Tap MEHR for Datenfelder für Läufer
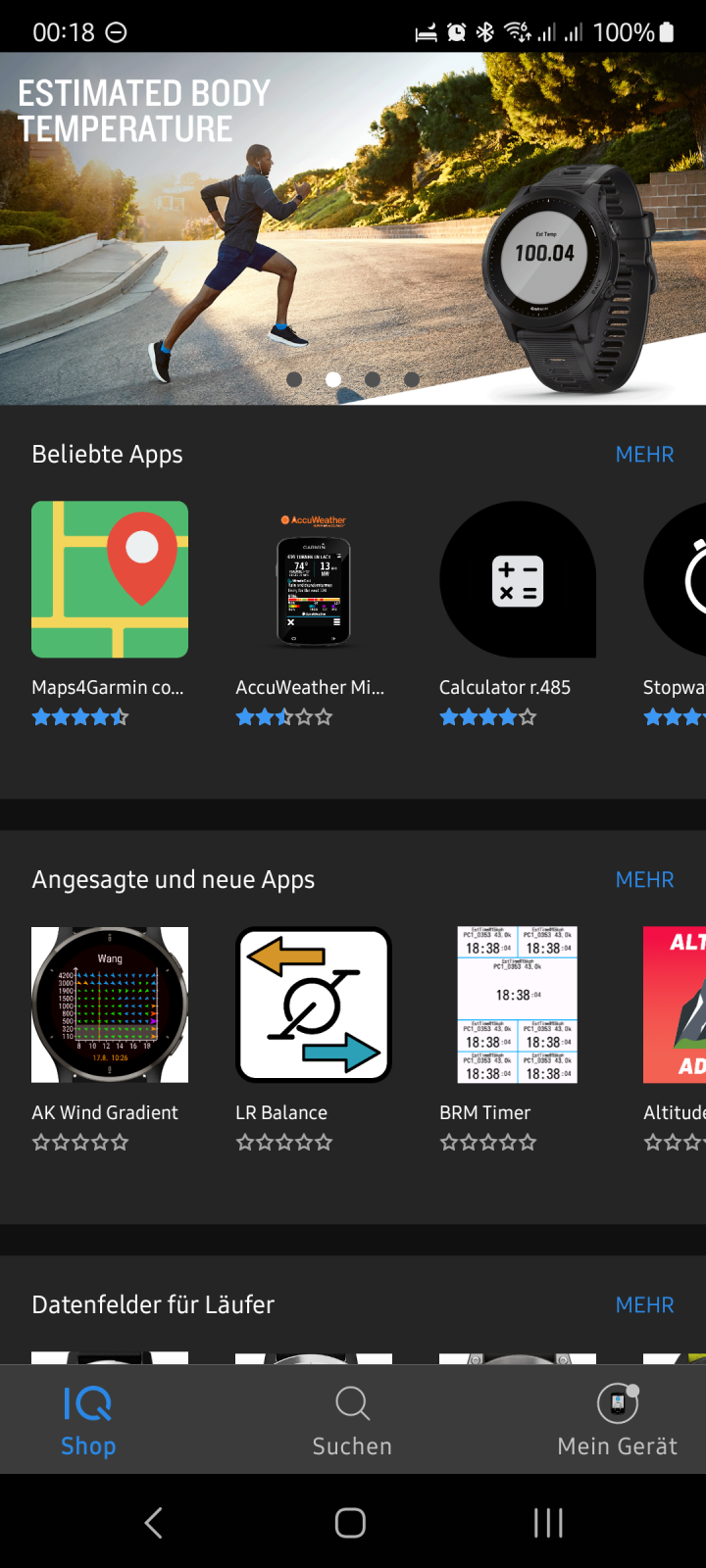Screen dimensions: 706x1568 [644, 1305]
